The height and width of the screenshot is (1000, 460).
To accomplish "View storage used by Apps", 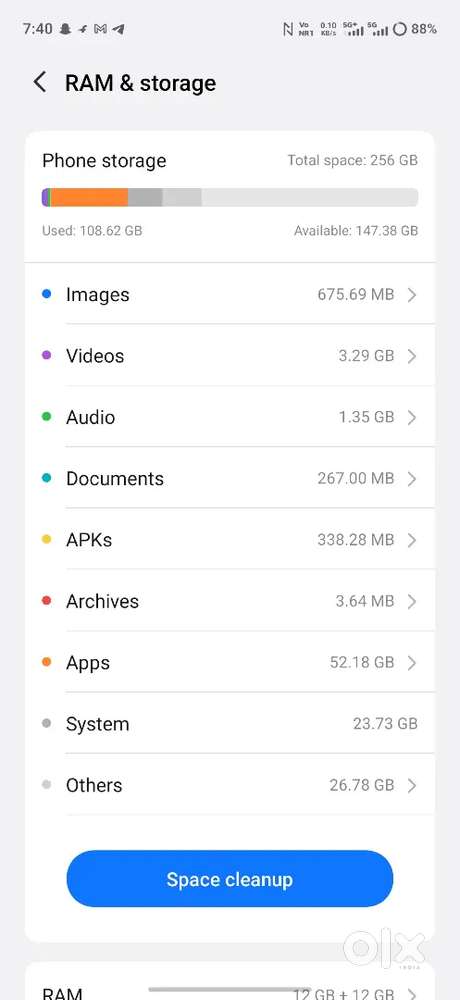I will coord(230,663).
